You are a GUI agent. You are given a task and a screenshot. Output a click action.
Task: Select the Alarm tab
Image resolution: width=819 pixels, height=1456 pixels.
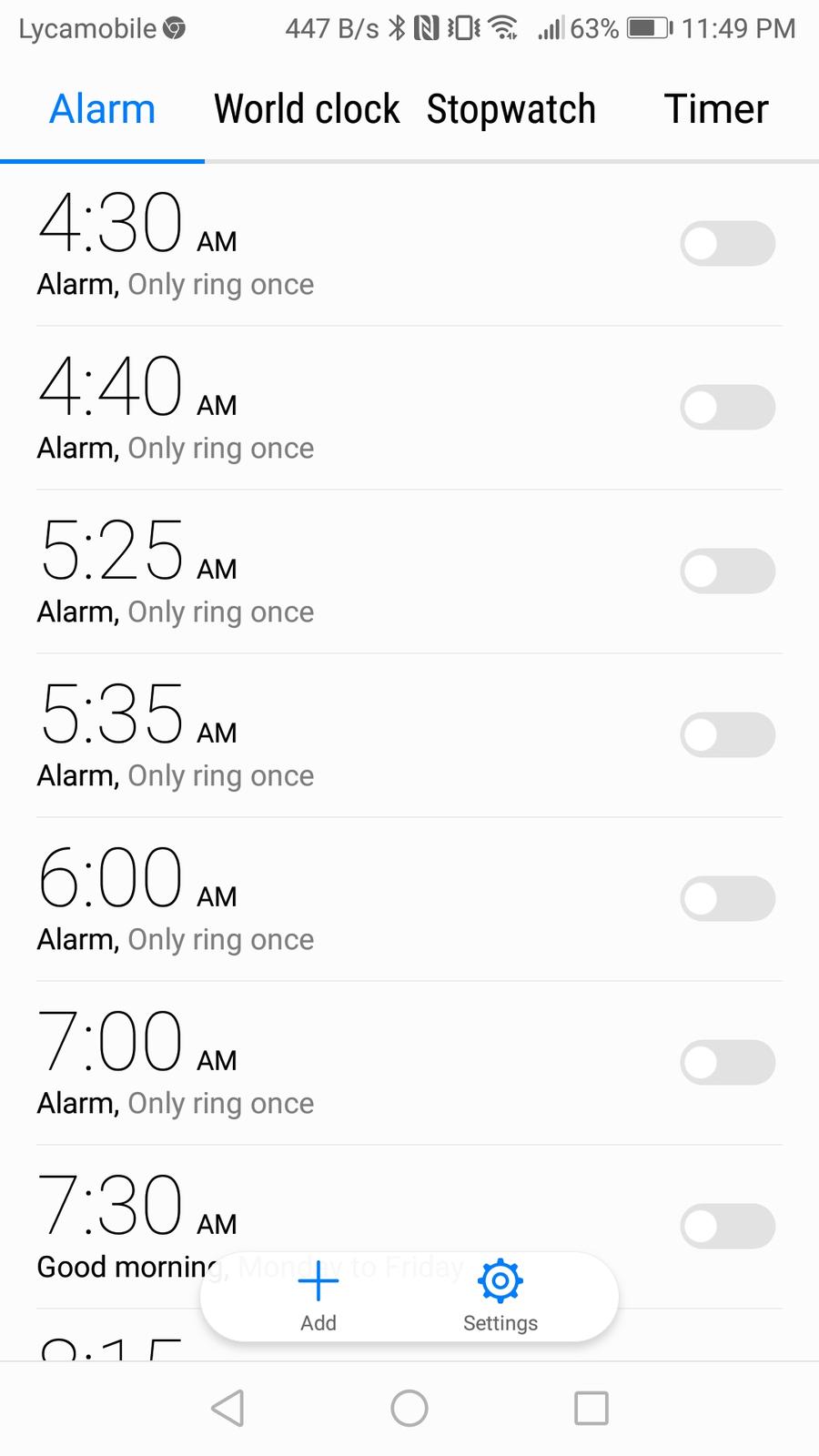(x=102, y=110)
